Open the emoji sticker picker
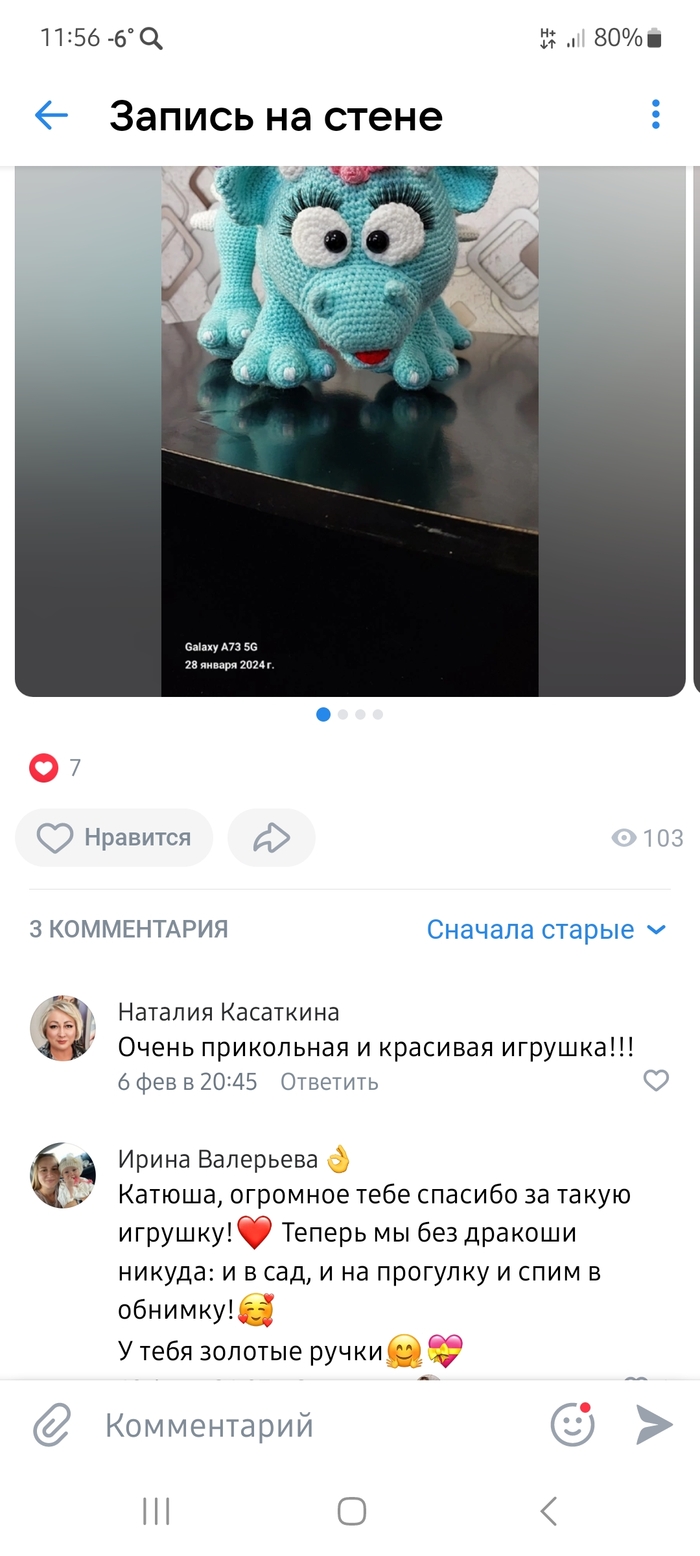 click(x=573, y=1425)
